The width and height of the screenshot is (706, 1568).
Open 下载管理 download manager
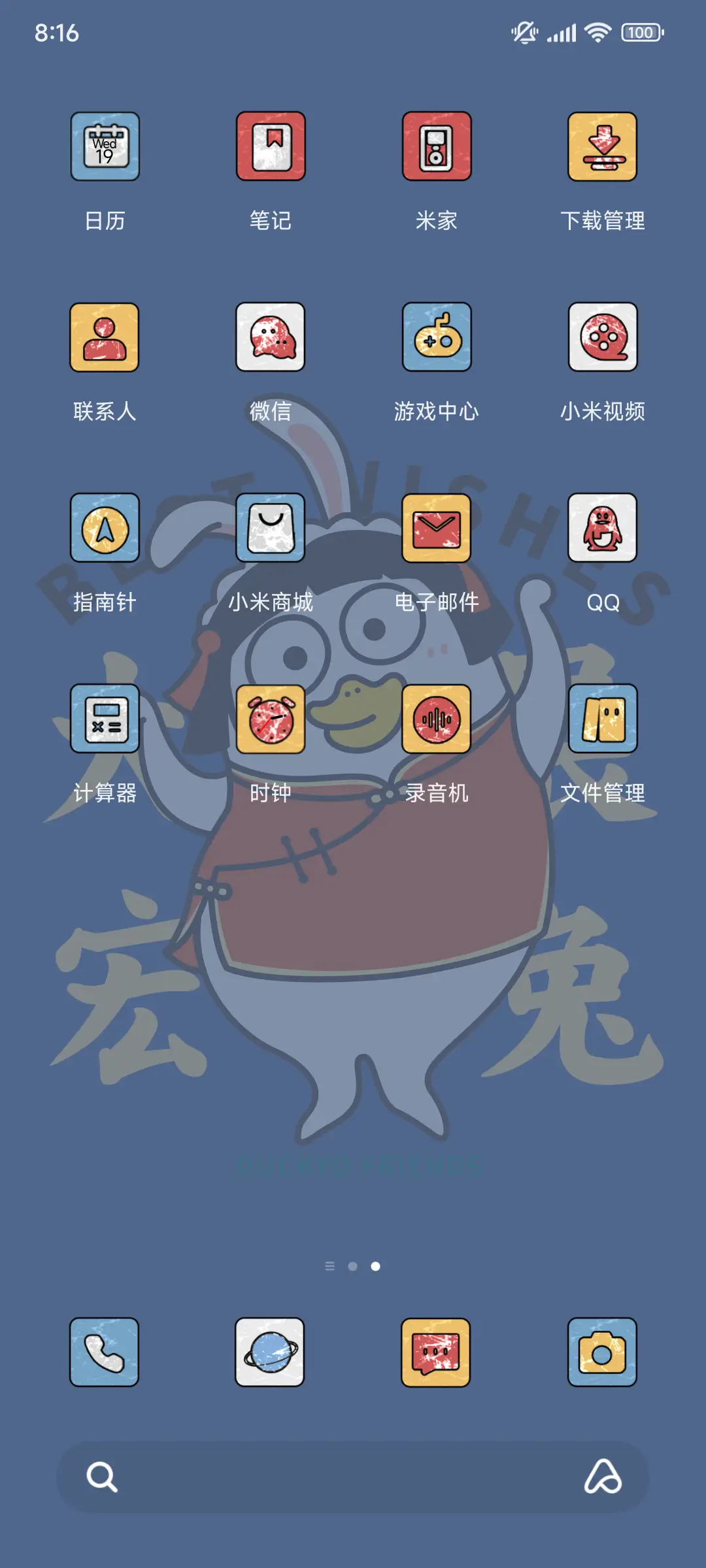click(602, 146)
